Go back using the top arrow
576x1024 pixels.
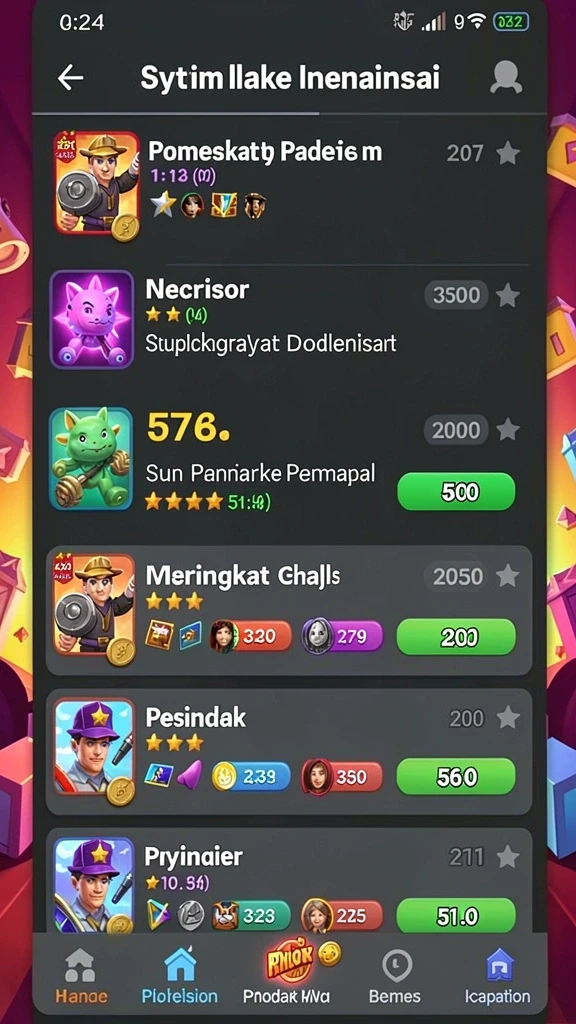pos(70,78)
